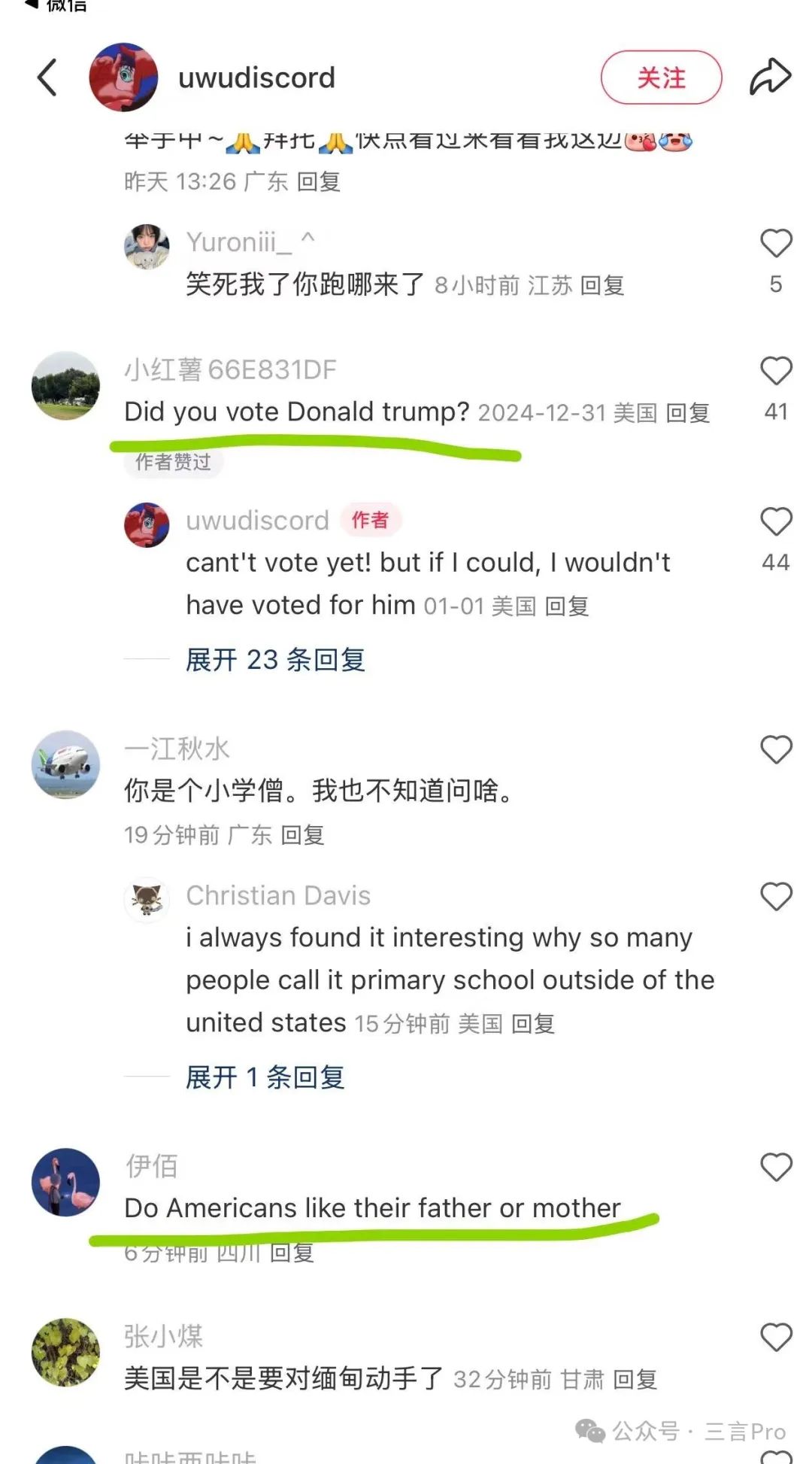Expand the 23 hidden replies
Image resolution: width=812 pixels, height=1464 pixels.
(x=275, y=660)
